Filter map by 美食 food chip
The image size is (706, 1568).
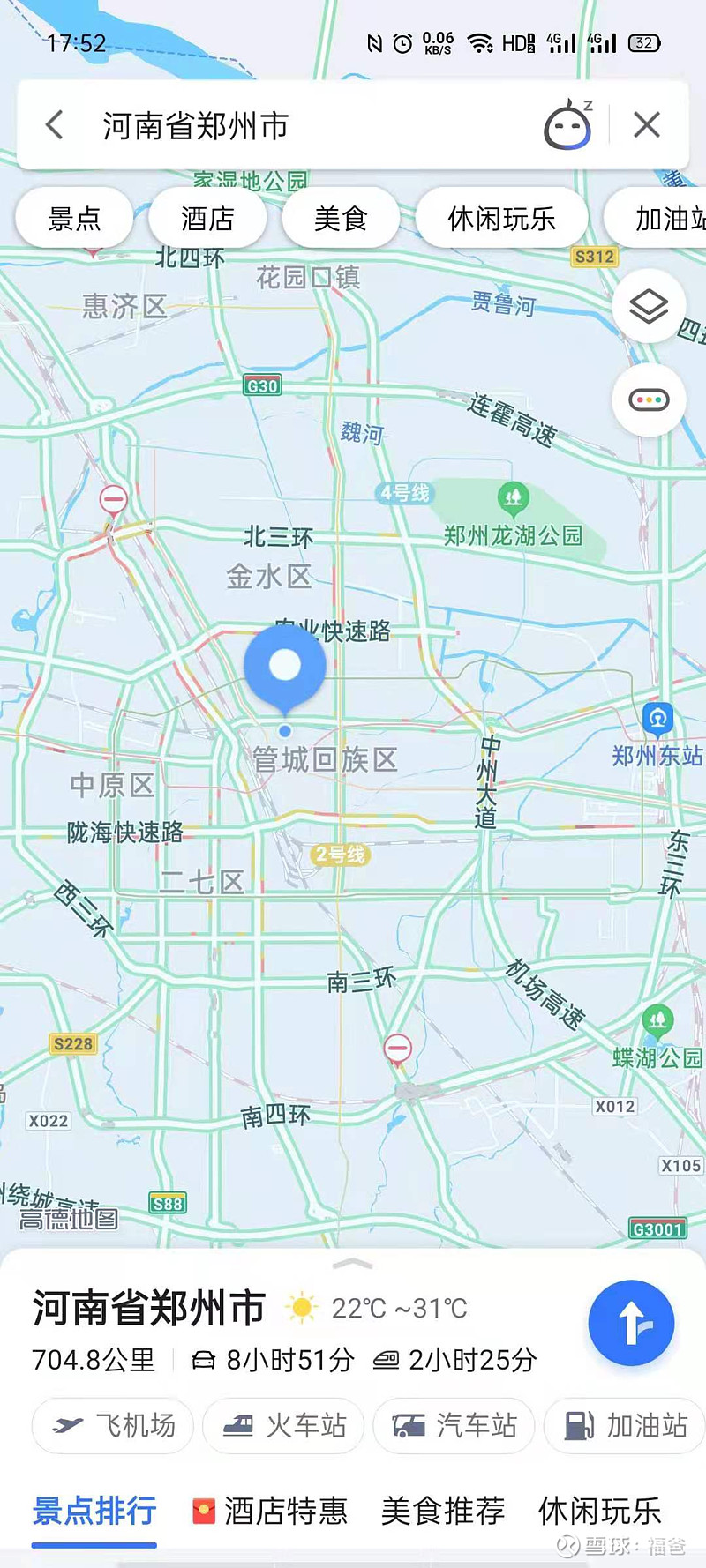pos(341,217)
